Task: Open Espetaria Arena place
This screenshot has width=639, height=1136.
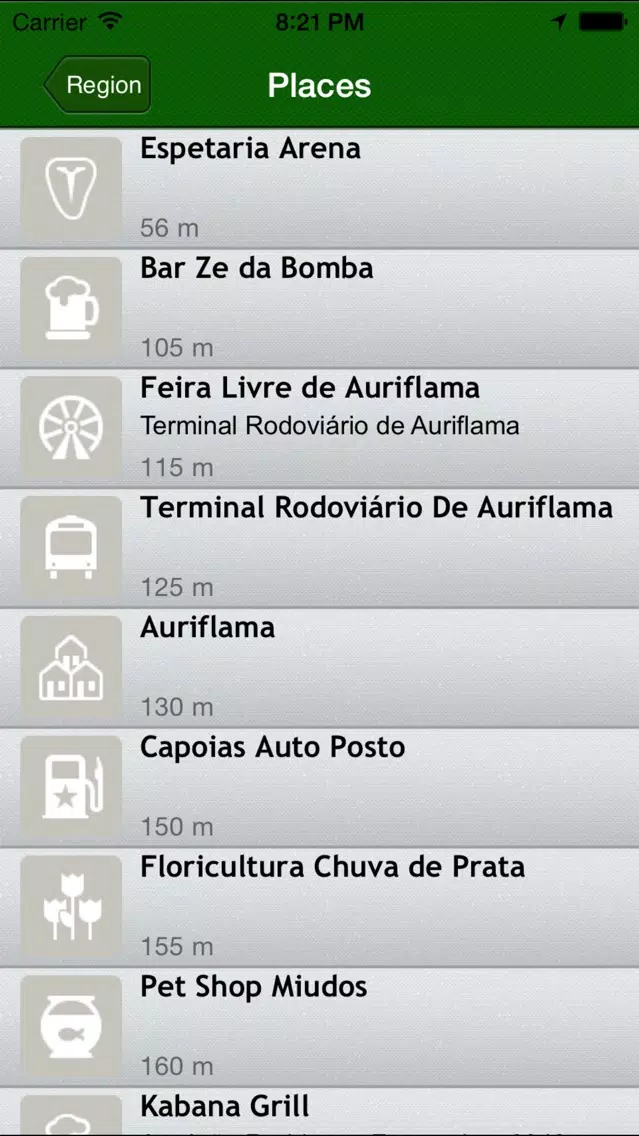Action: click(x=320, y=189)
